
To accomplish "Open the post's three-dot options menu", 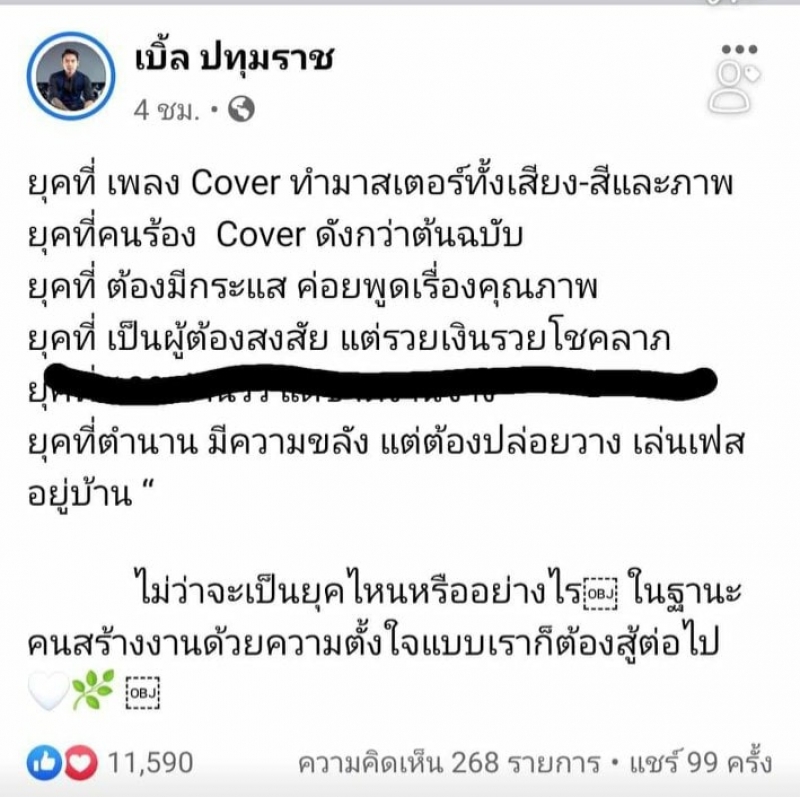I will point(739,49).
